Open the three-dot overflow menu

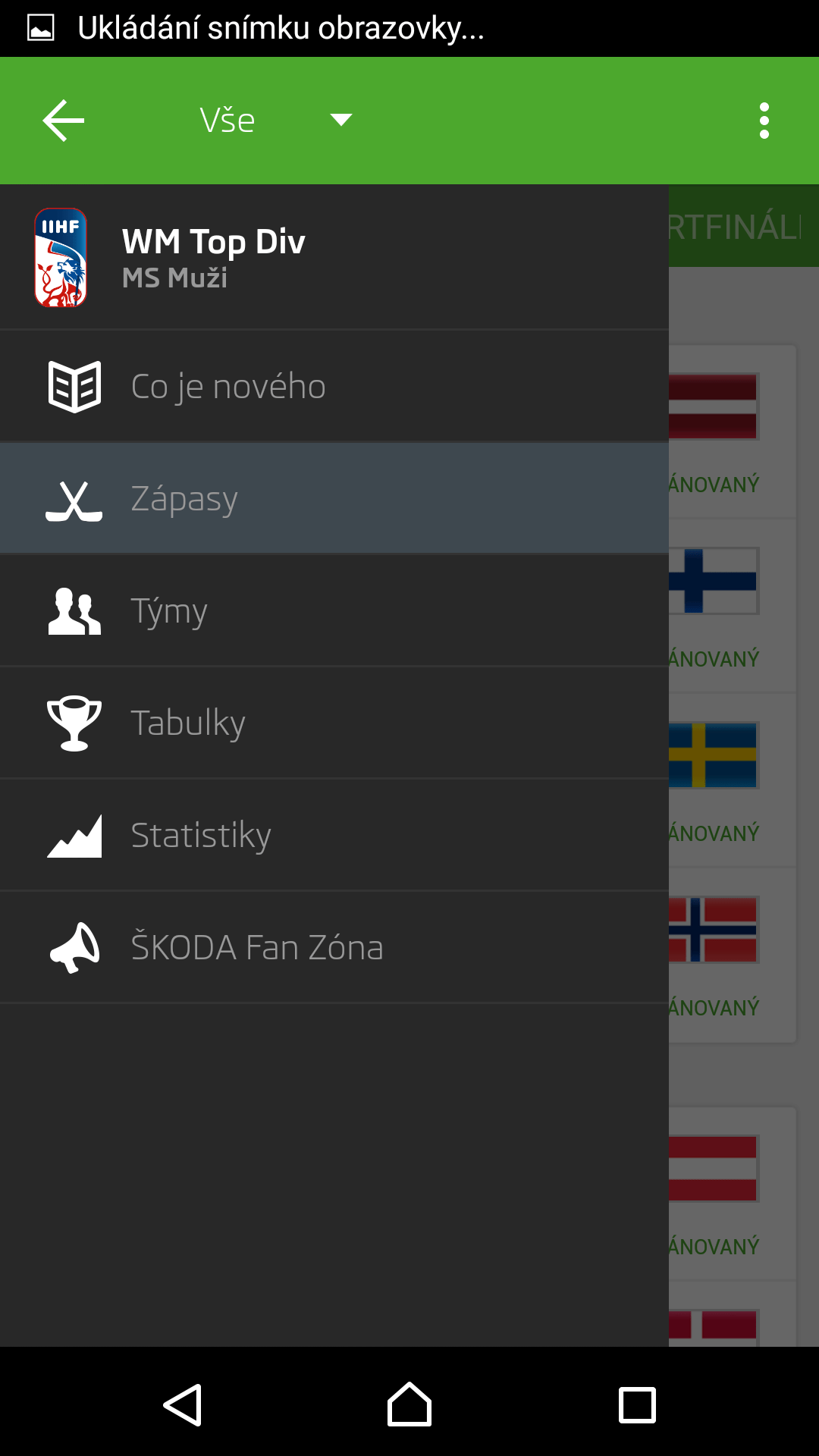[x=764, y=121]
